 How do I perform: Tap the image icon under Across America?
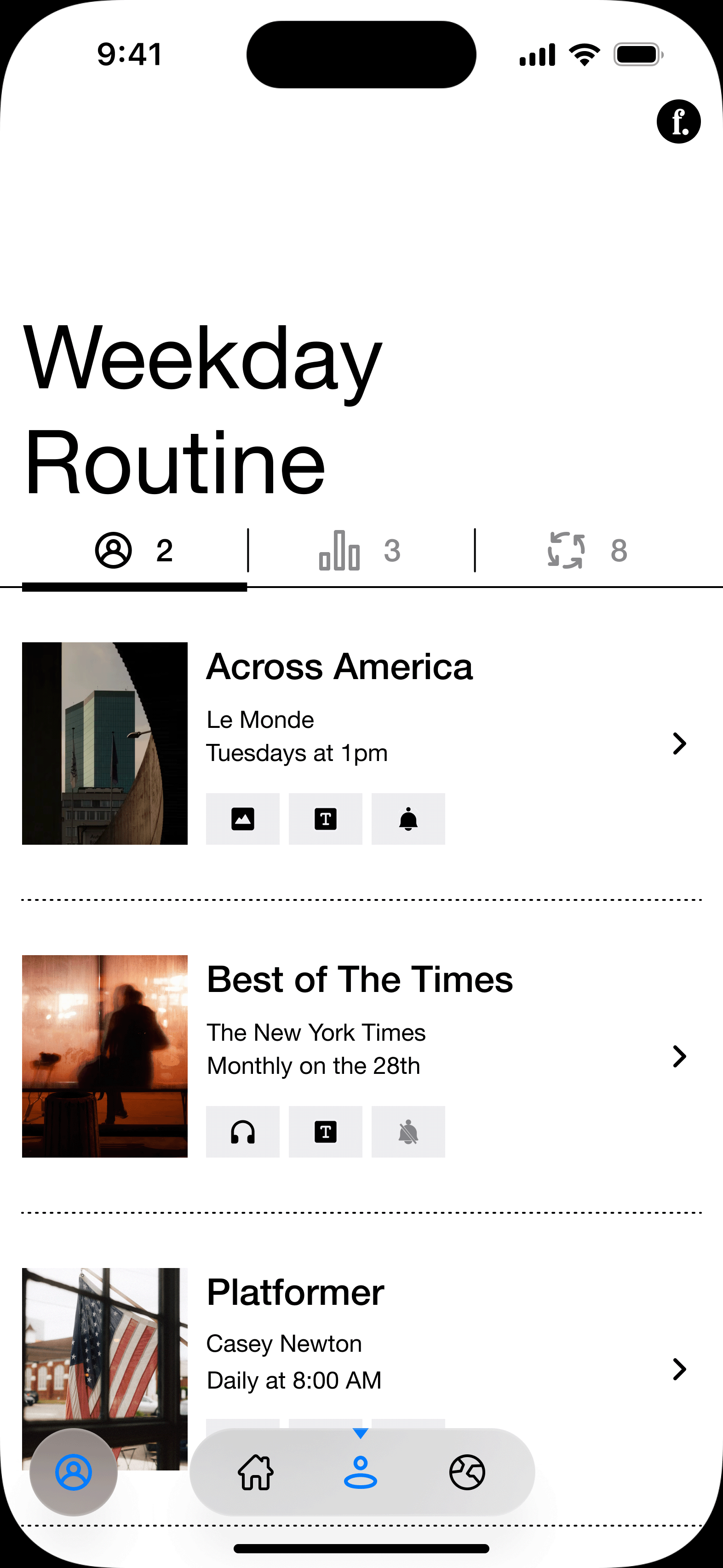point(243,819)
